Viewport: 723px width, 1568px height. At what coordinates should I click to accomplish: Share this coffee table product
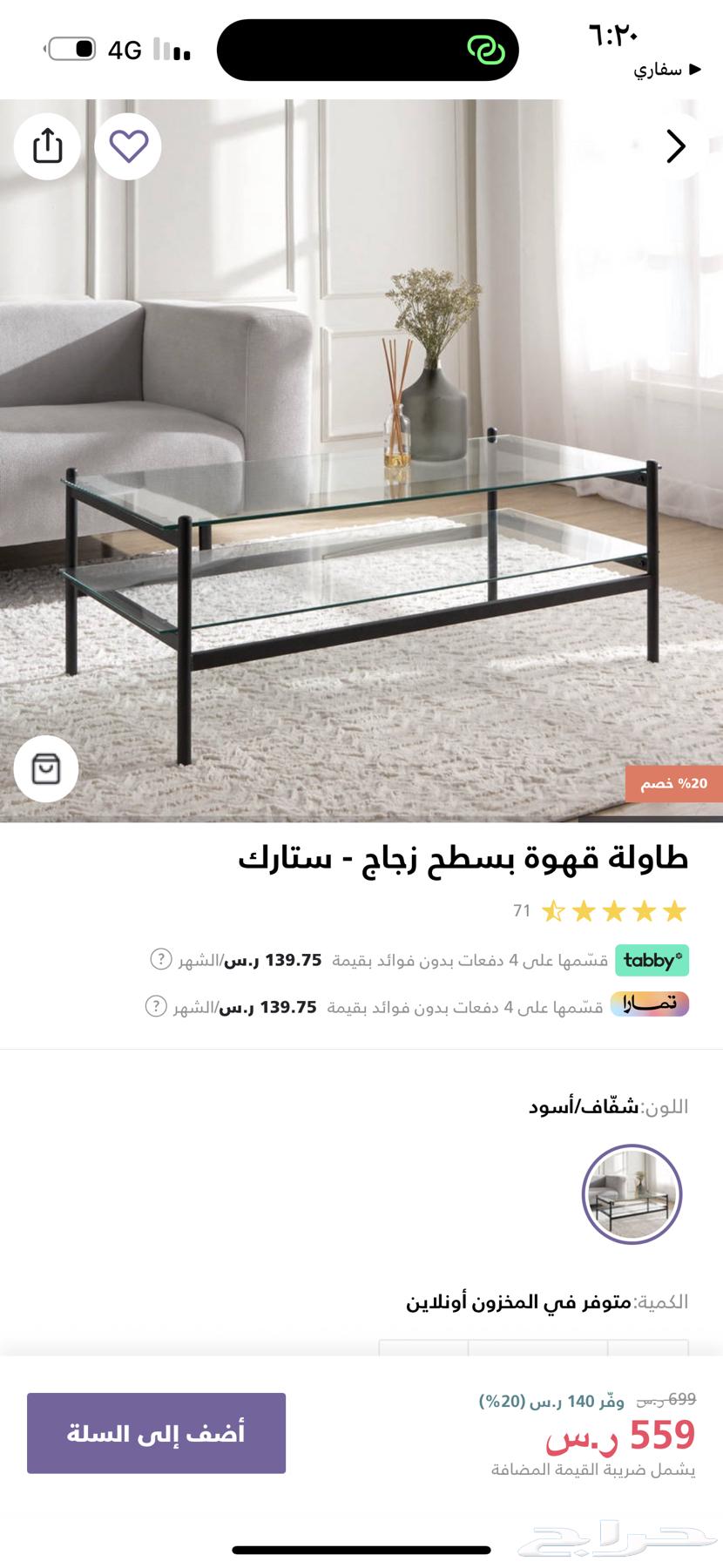click(x=47, y=146)
